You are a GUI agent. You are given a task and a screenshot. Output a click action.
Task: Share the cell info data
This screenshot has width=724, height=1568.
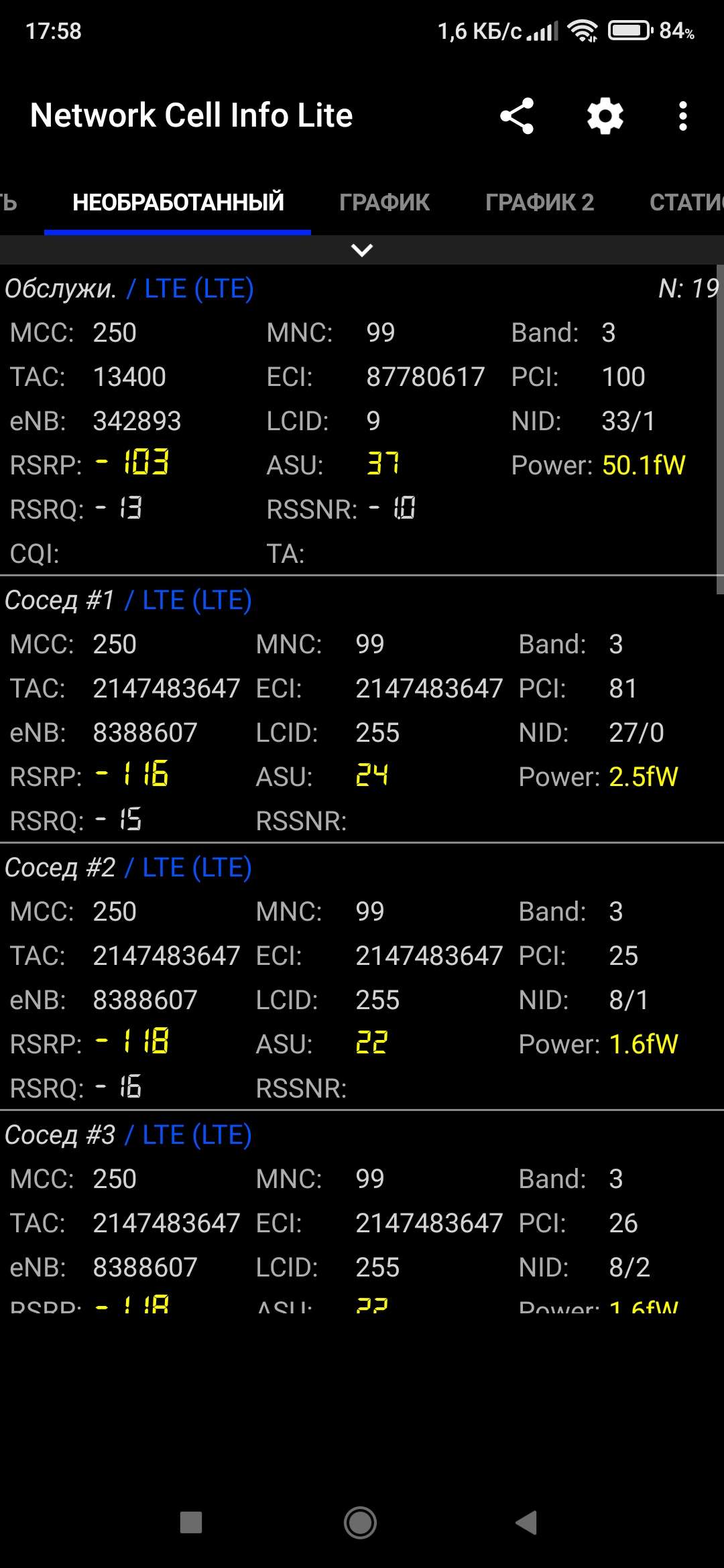click(517, 116)
